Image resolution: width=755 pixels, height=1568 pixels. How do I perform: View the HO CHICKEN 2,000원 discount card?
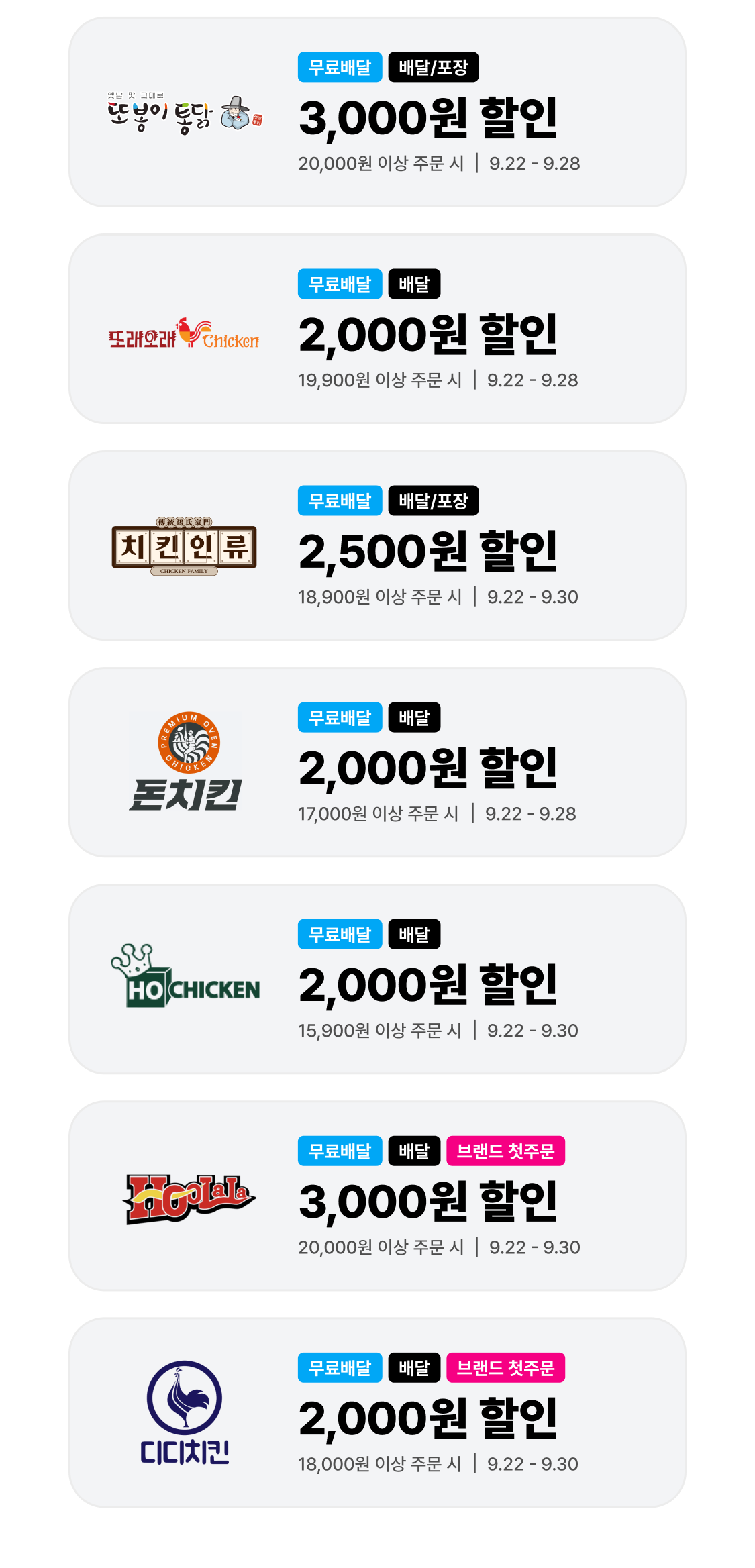click(x=377, y=980)
